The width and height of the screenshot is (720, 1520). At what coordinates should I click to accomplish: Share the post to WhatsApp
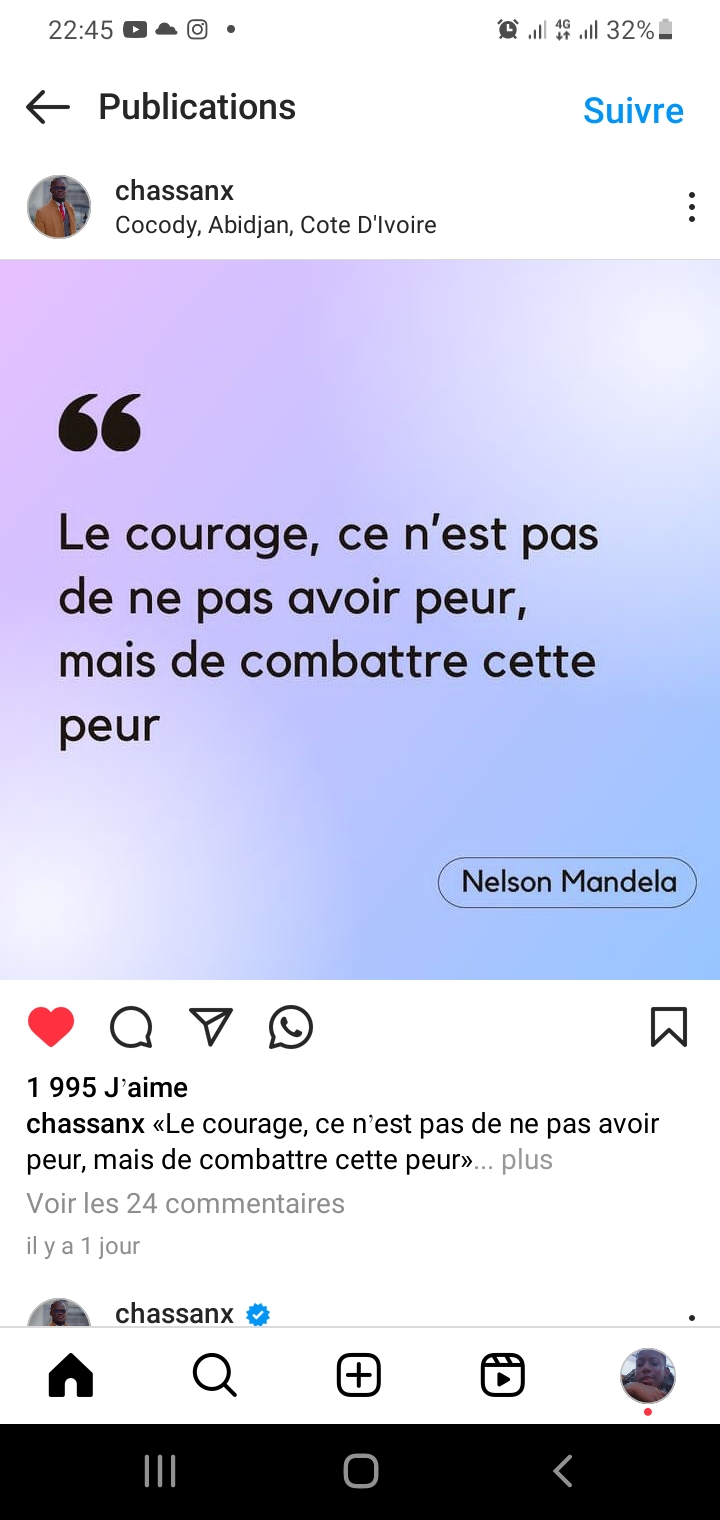(291, 1027)
